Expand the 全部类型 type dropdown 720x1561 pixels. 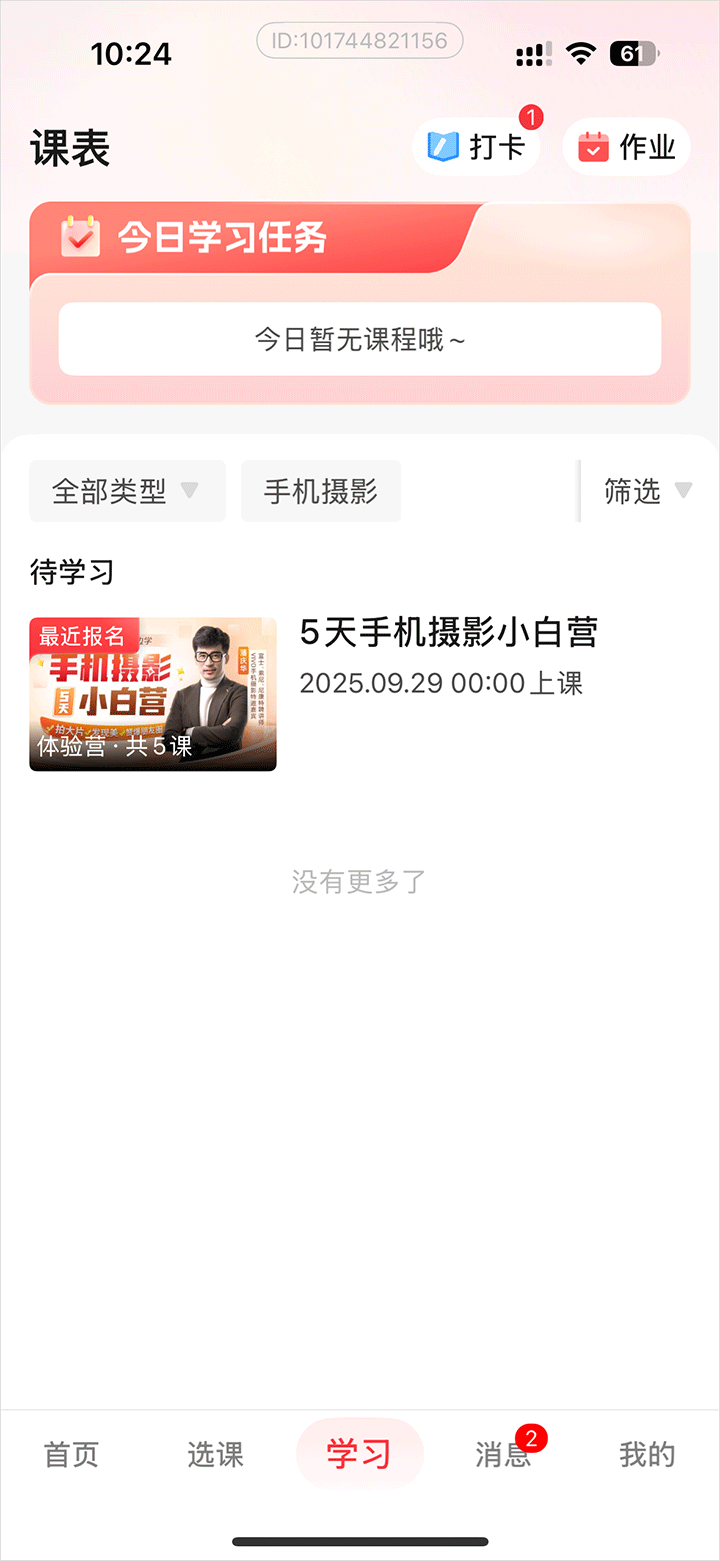click(x=127, y=491)
